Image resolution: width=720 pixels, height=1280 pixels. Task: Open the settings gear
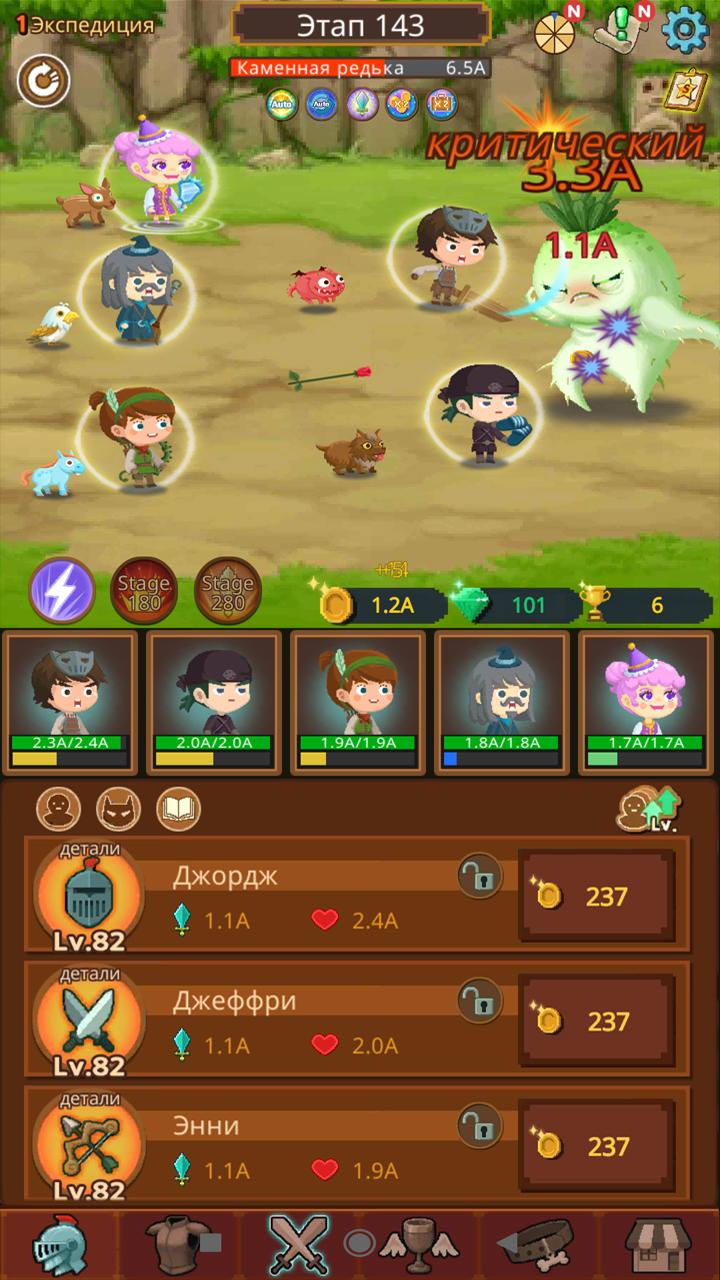click(685, 31)
